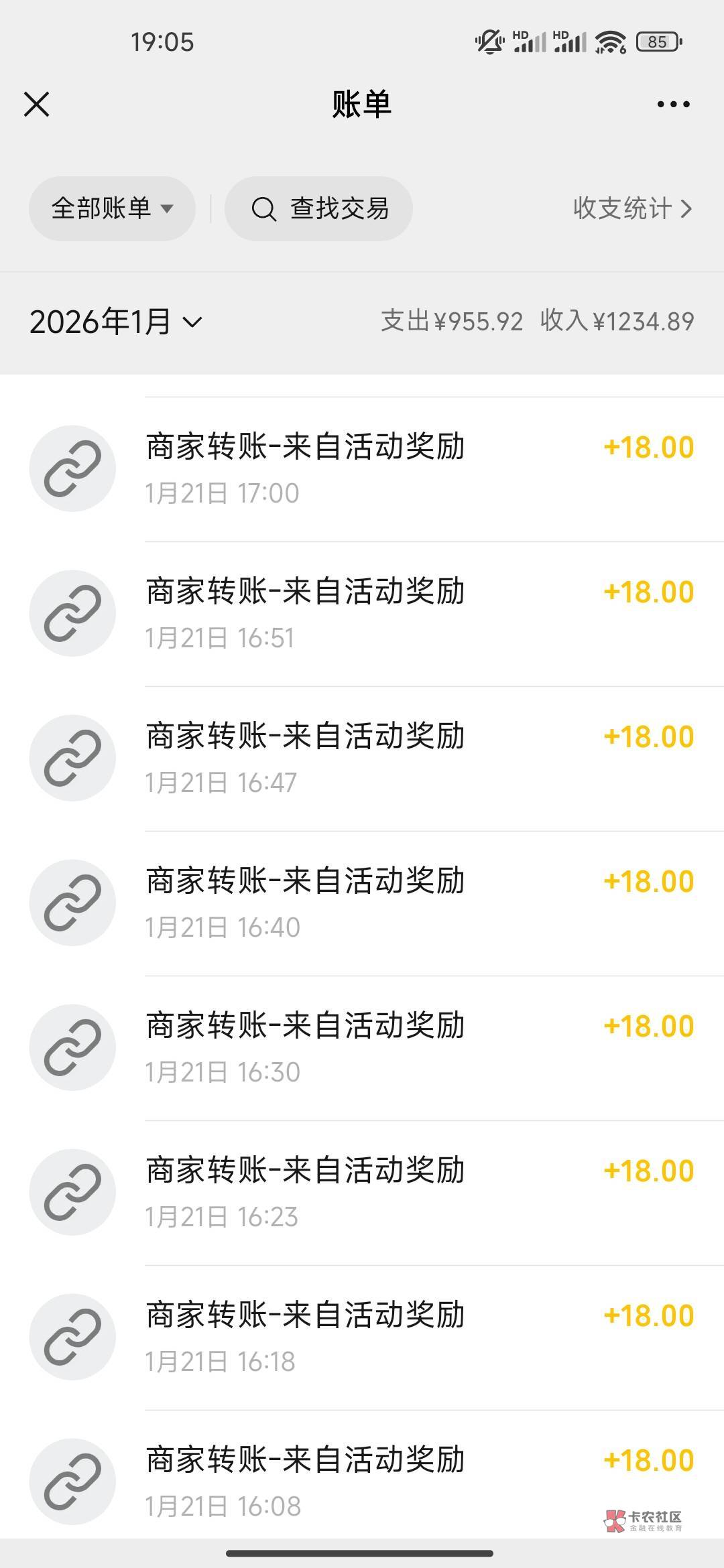
Task: Open the transaction from 1月21日 17:00
Action: (362, 469)
